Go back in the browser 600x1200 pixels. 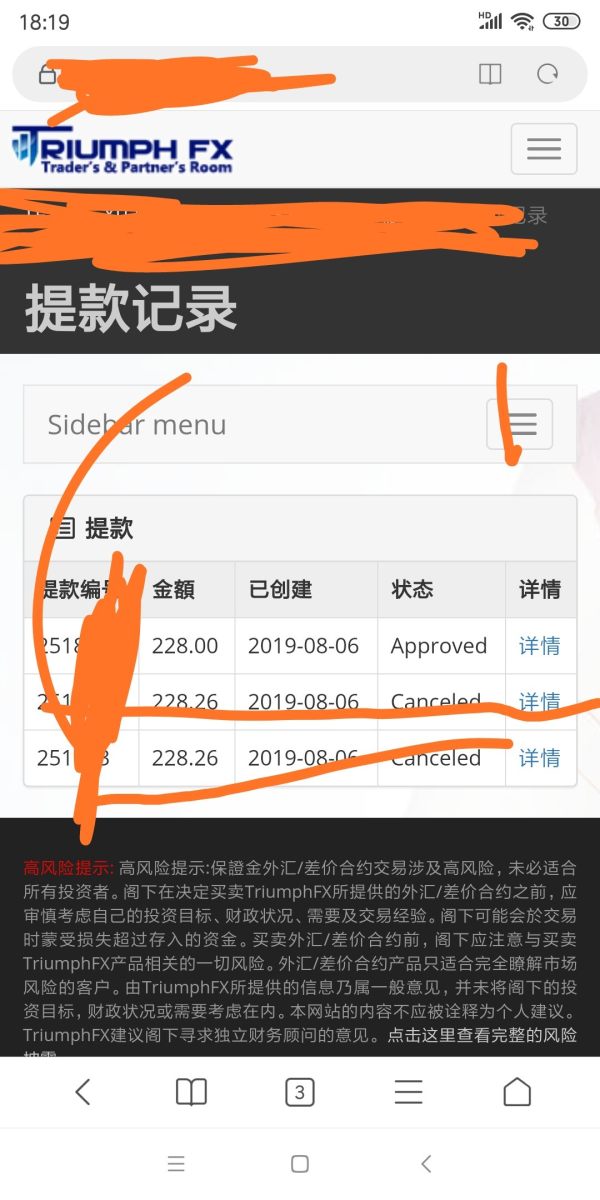[x=83, y=1092]
